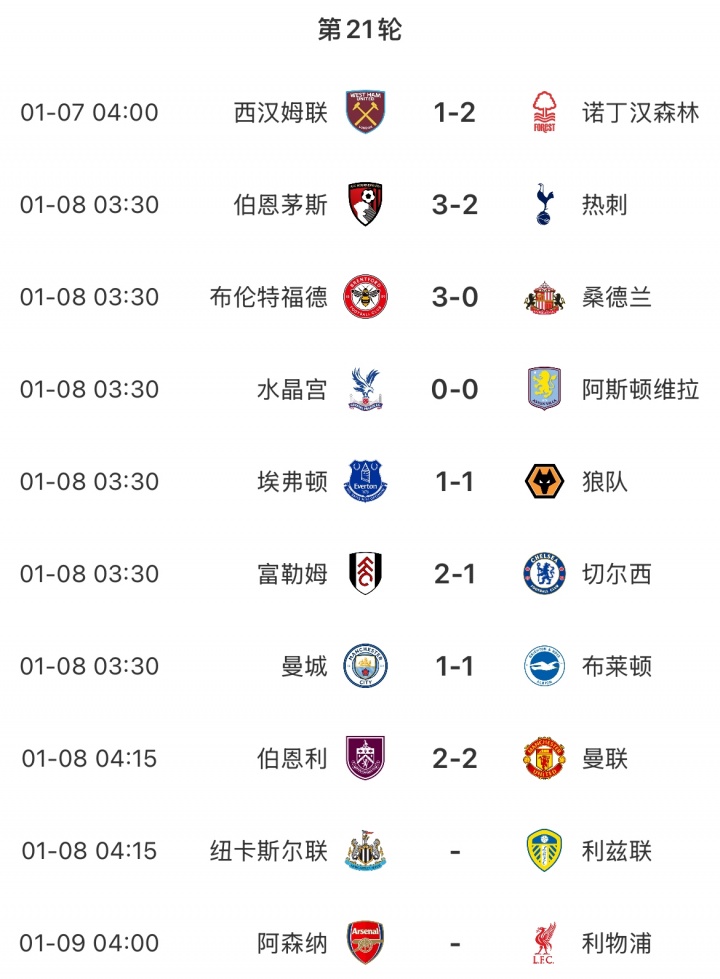Open the 曼城 vs 布莱顿 score 1-1
This screenshot has height=979, width=720.
pos(453,666)
